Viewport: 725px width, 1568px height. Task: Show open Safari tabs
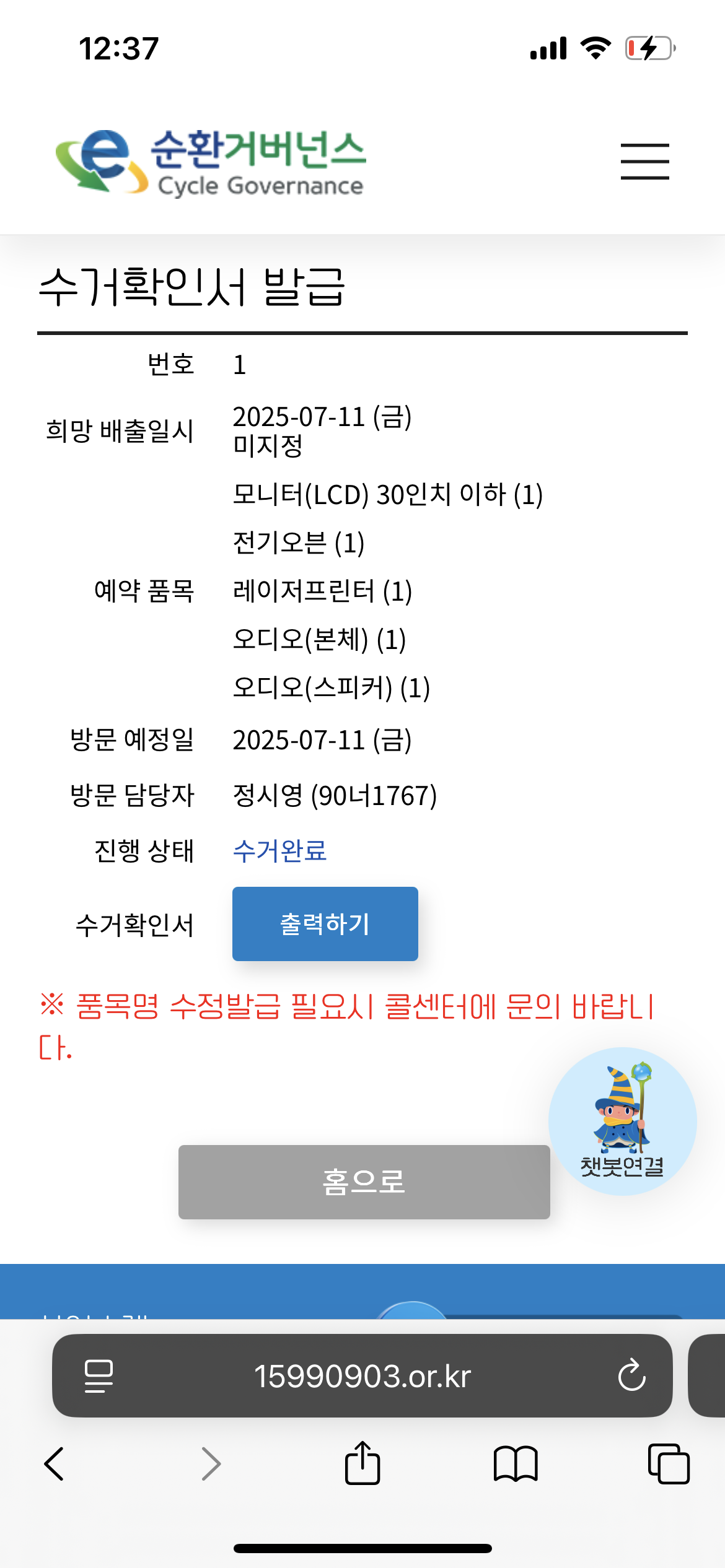668,1464
